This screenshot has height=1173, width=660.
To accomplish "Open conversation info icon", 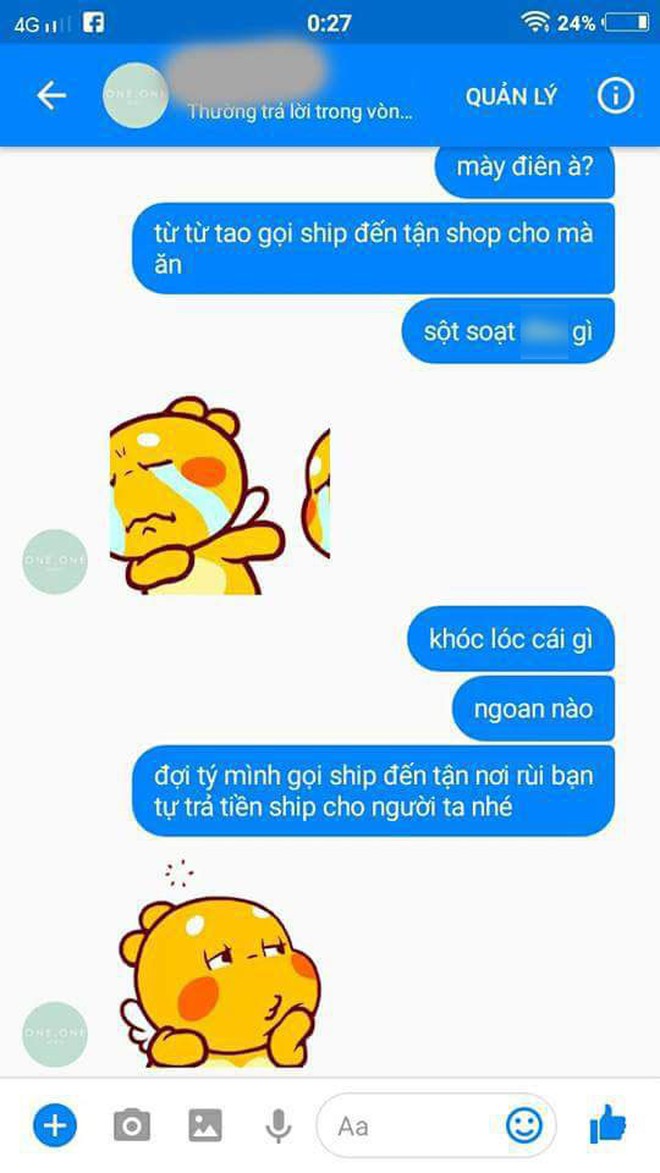I will pyautogui.click(x=615, y=96).
